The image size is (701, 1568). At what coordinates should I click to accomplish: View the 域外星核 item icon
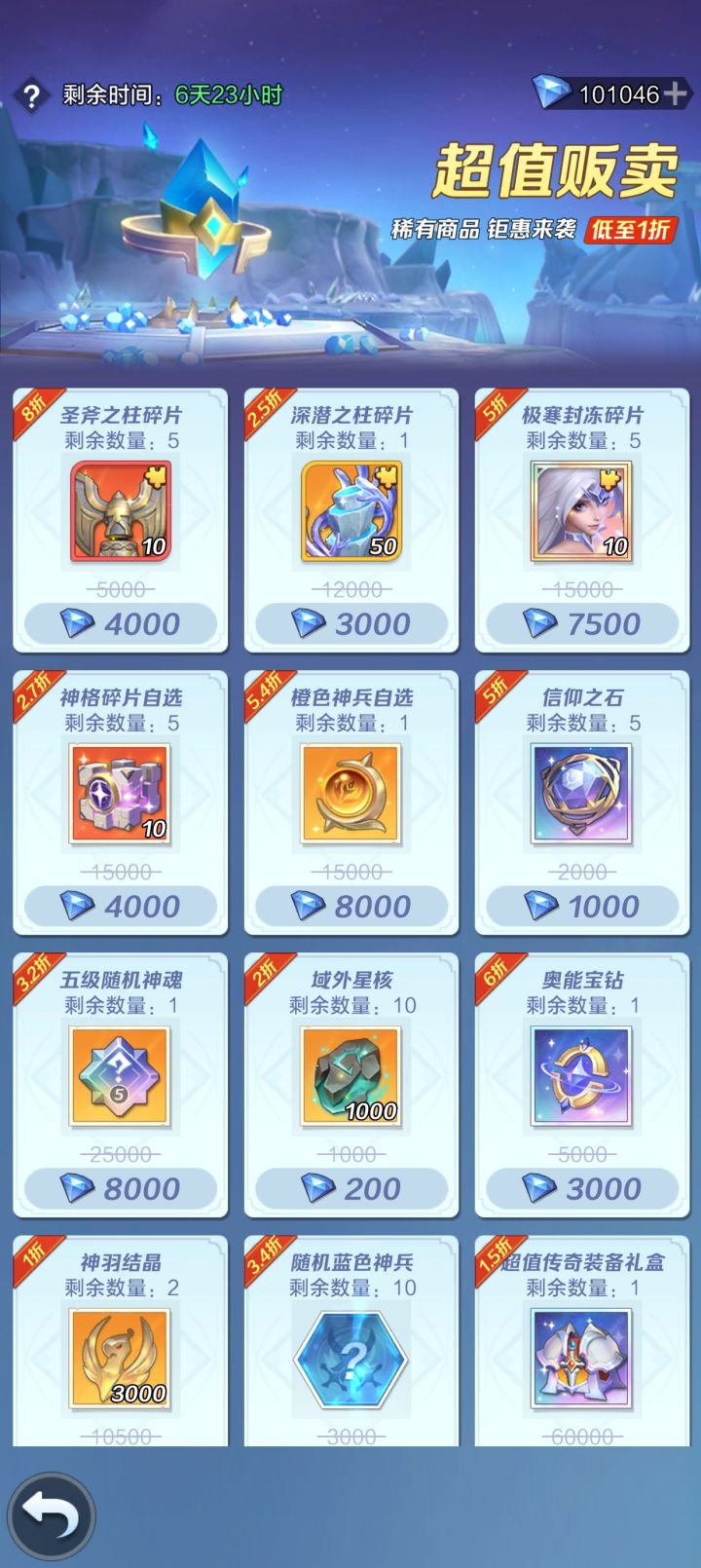[x=351, y=1077]
